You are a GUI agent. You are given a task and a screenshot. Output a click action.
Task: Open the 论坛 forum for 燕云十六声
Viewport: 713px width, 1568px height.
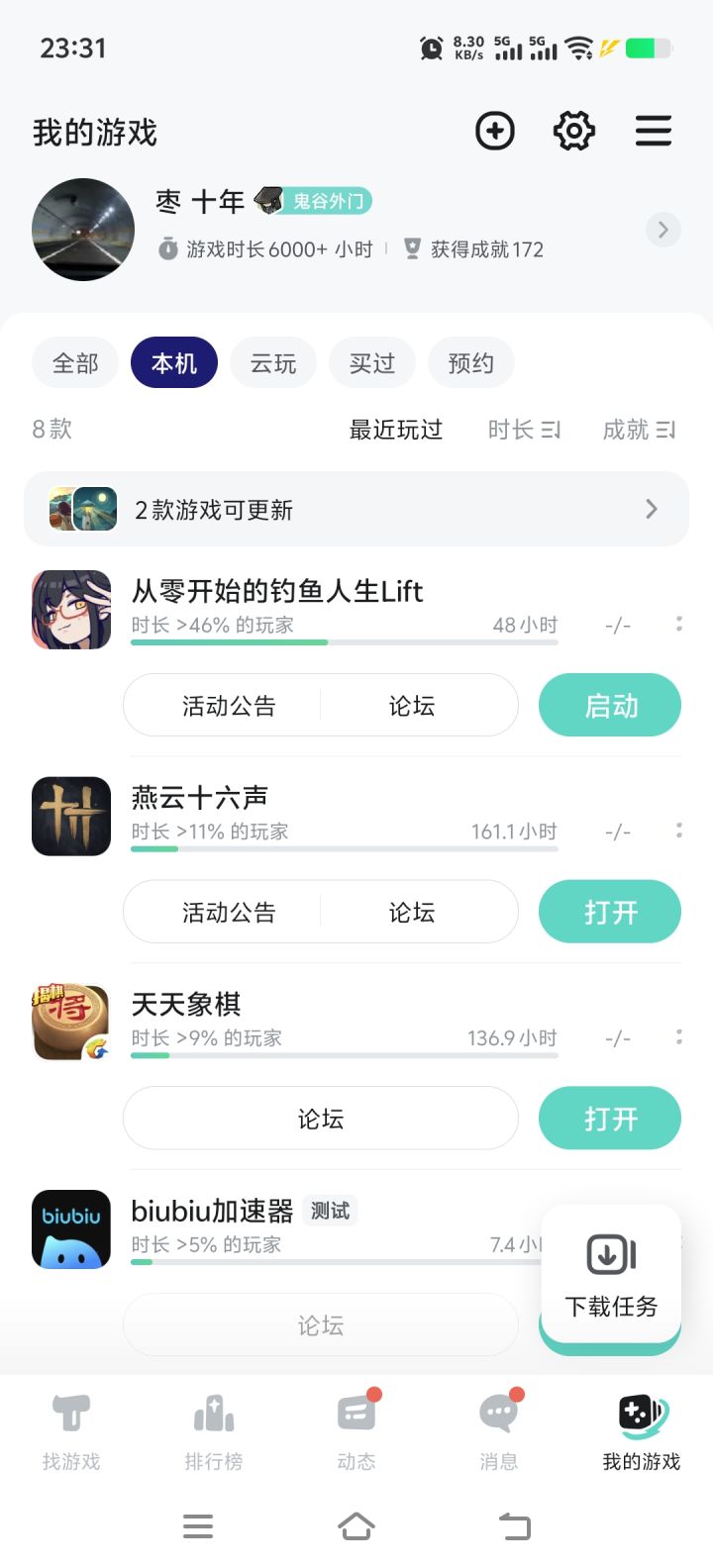coord(412,912)
